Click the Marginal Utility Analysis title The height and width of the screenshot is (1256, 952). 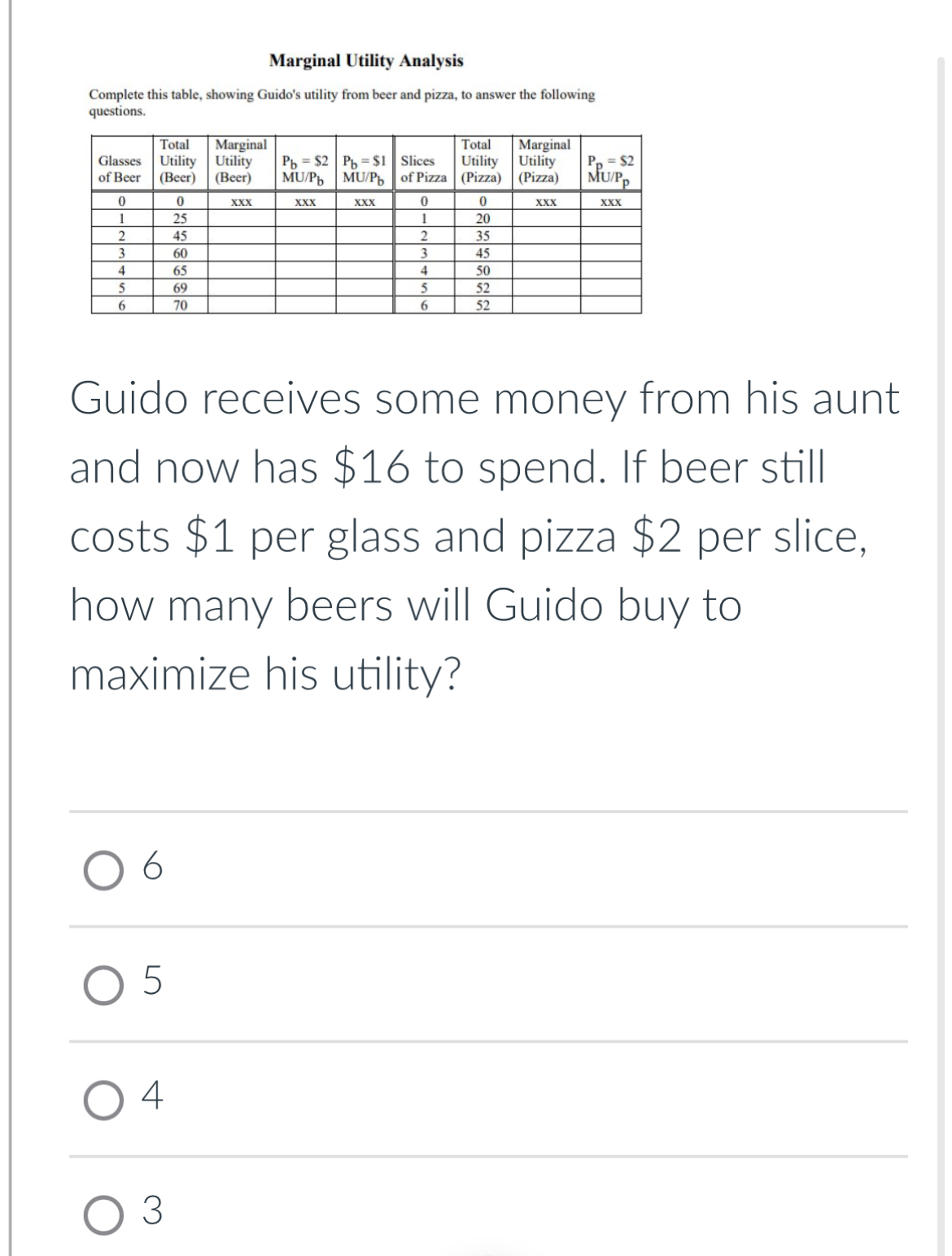click(x=365, y=60)
